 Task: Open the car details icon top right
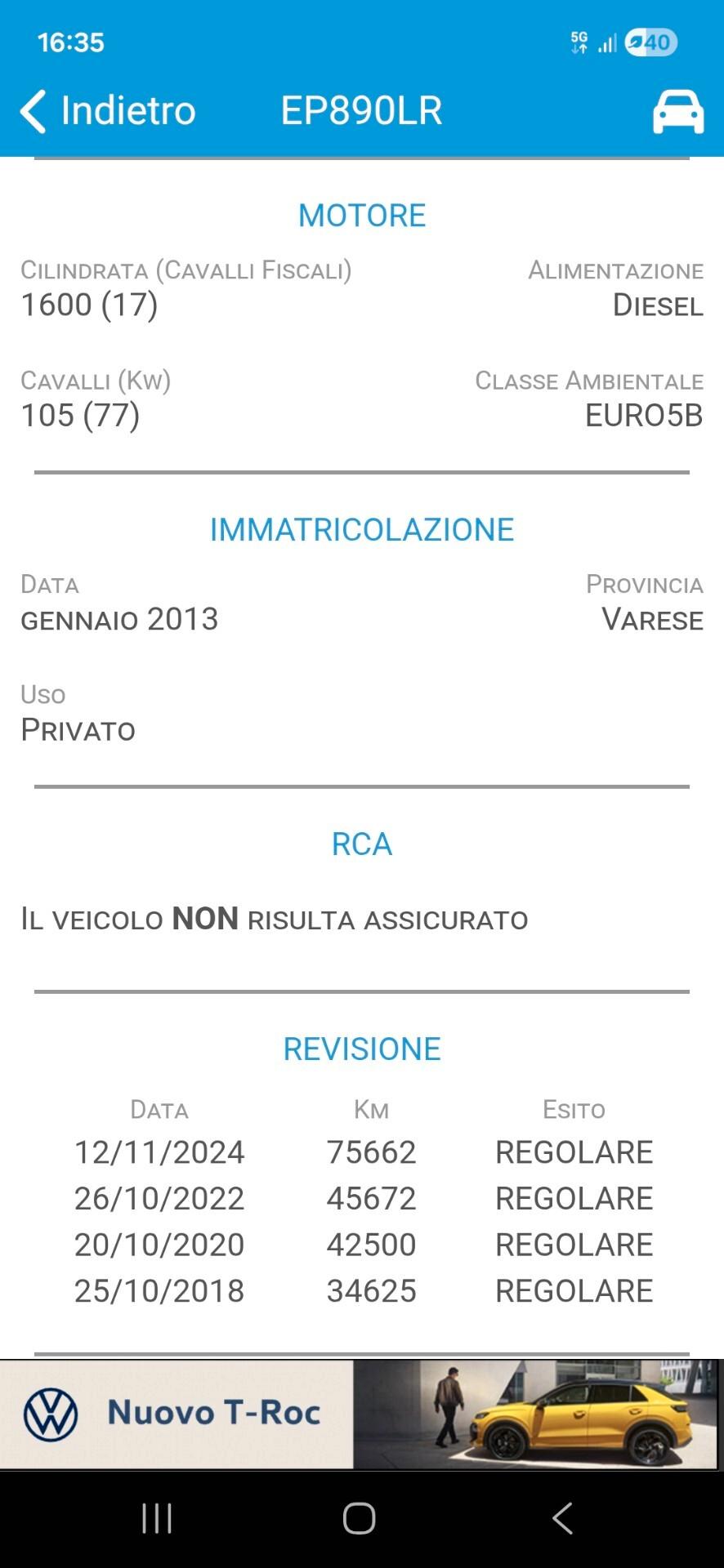[677, 111]
